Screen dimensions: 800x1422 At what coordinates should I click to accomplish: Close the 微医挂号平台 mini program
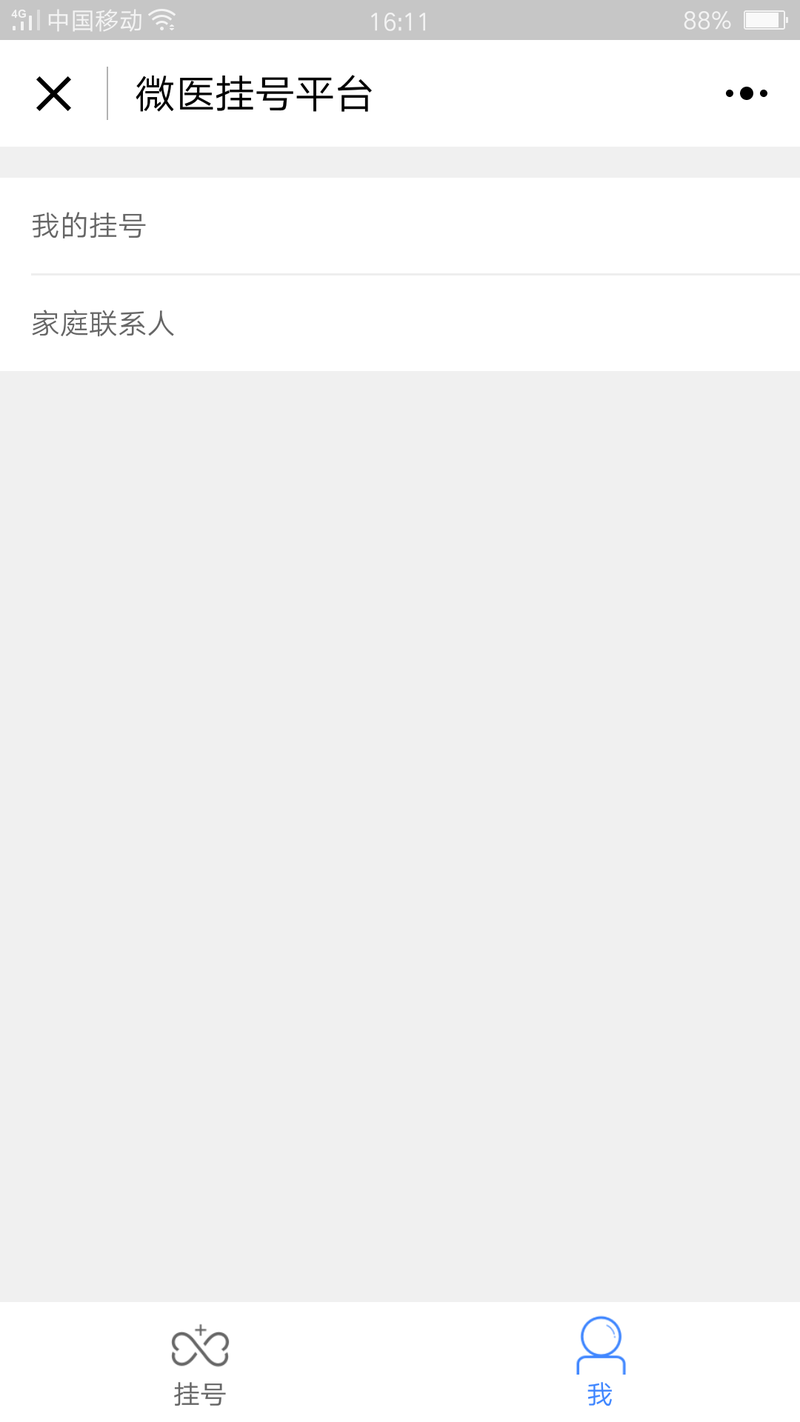[x=53, y=94]
